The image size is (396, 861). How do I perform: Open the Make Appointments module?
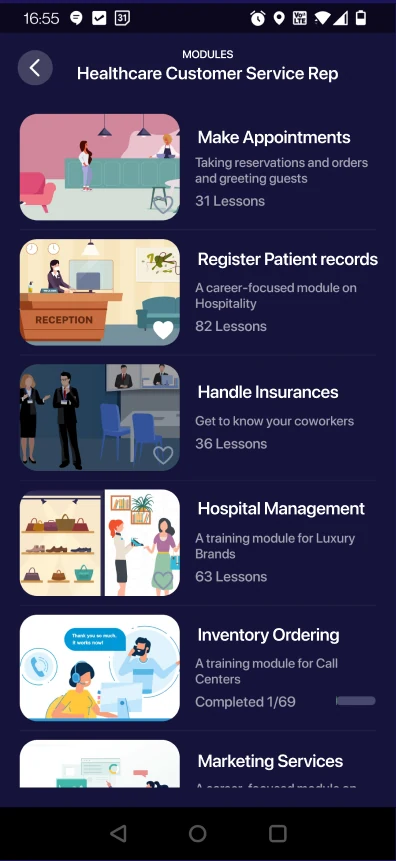click(x=198, y=167)
